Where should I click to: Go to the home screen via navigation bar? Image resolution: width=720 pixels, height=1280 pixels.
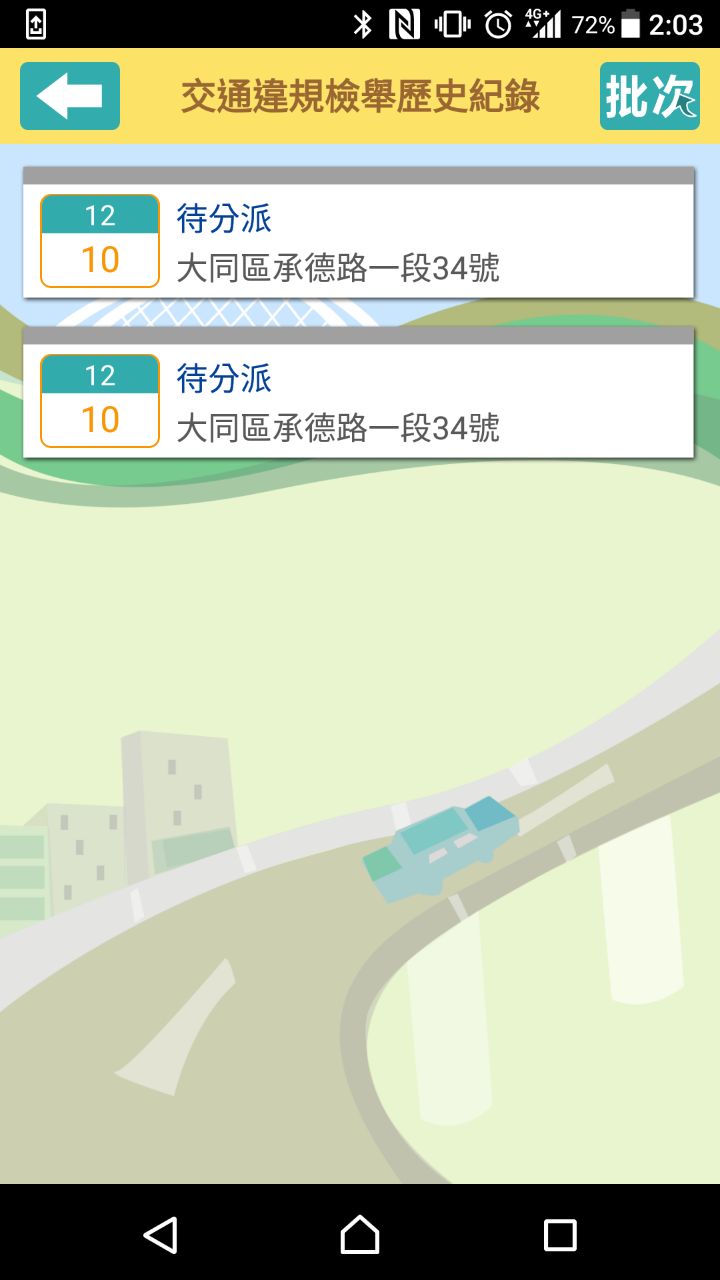pos(360,1234)
